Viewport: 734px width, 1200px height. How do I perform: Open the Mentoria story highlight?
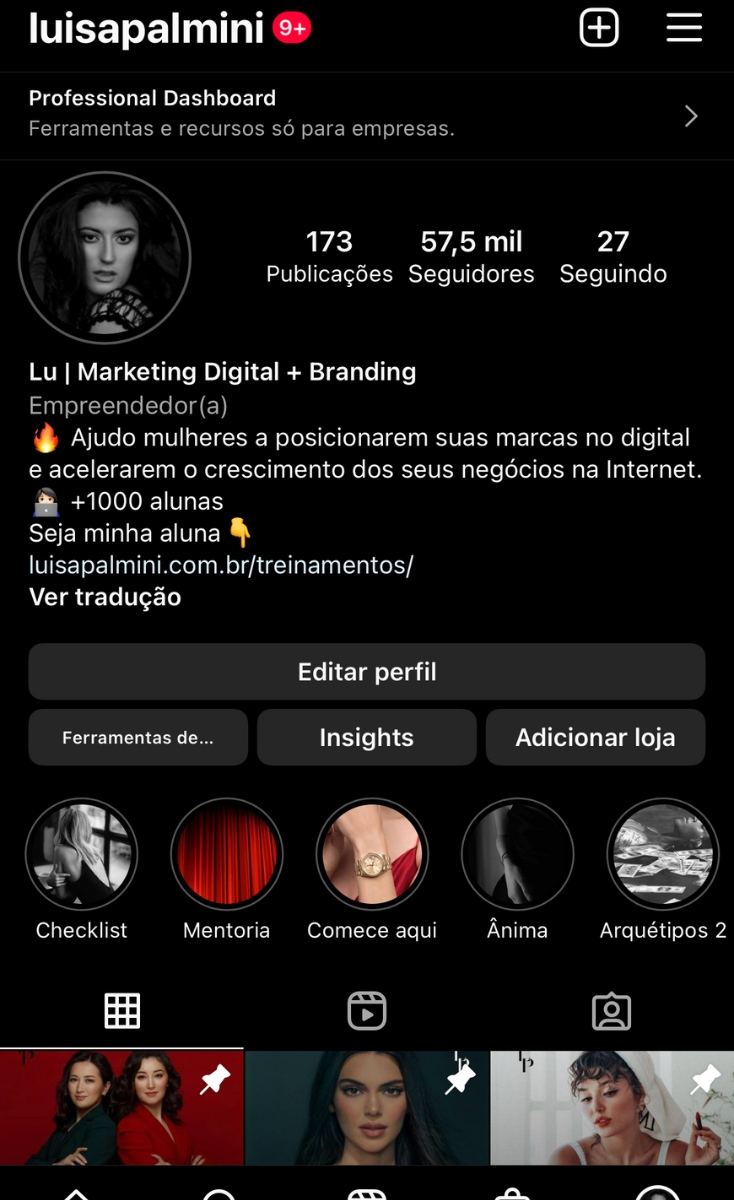[227, 855]
